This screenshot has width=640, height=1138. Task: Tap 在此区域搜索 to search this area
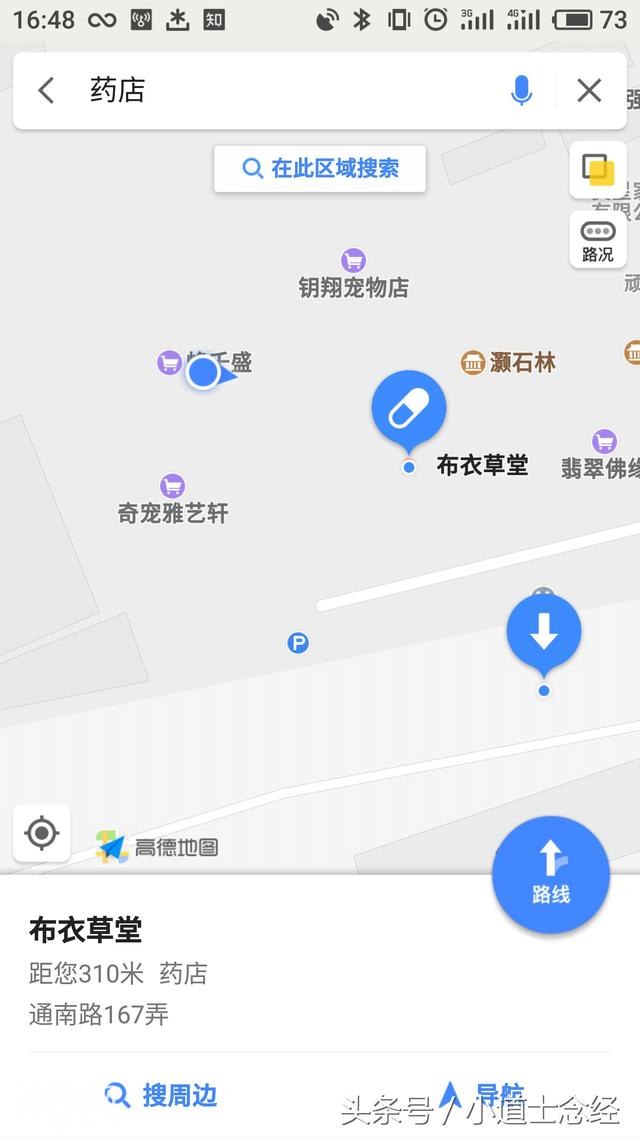coord(320,169)
